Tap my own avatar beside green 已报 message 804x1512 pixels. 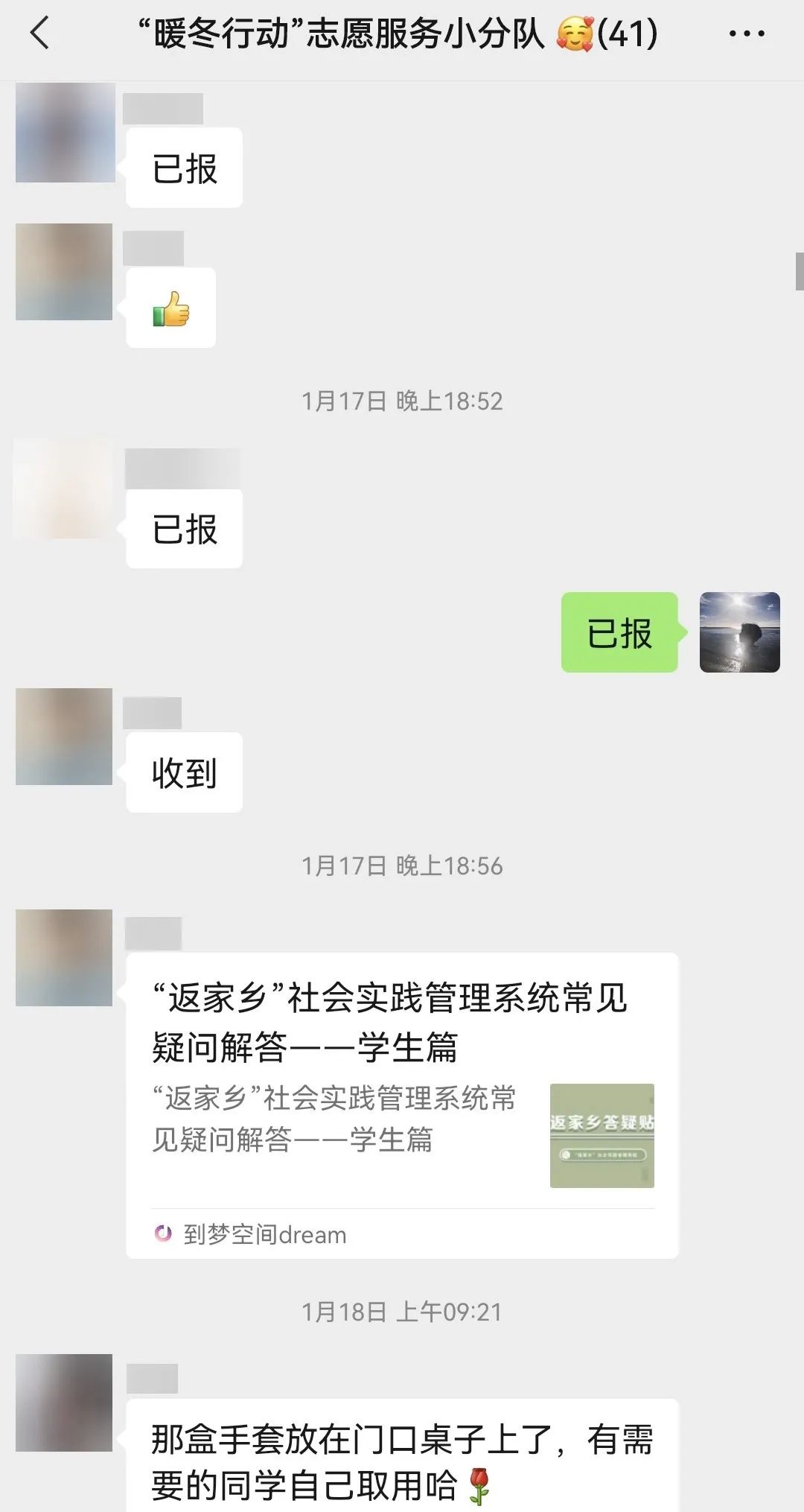coord(739,632)
